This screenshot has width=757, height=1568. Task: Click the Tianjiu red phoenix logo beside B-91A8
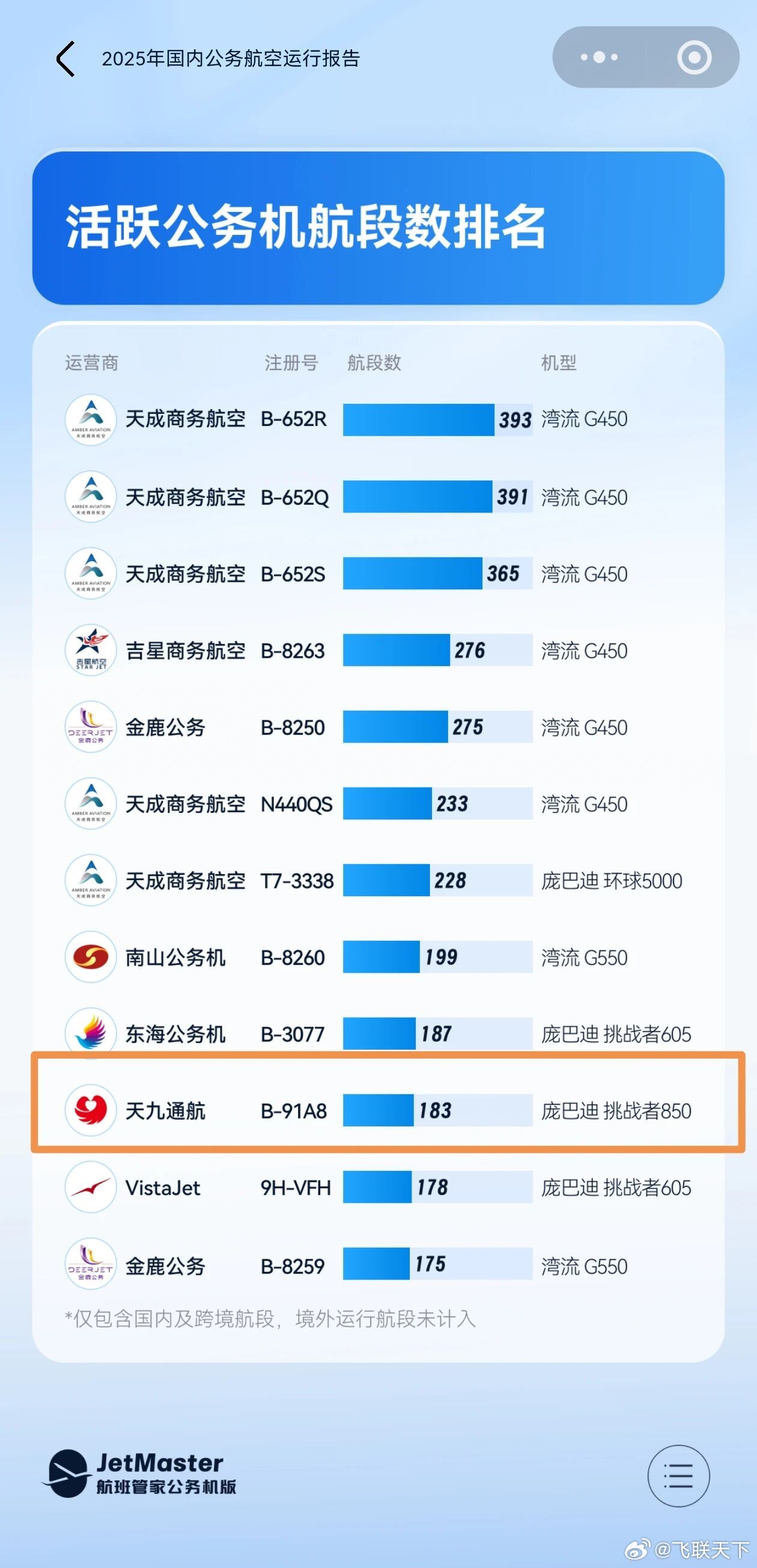click(x=90, y=1111)
